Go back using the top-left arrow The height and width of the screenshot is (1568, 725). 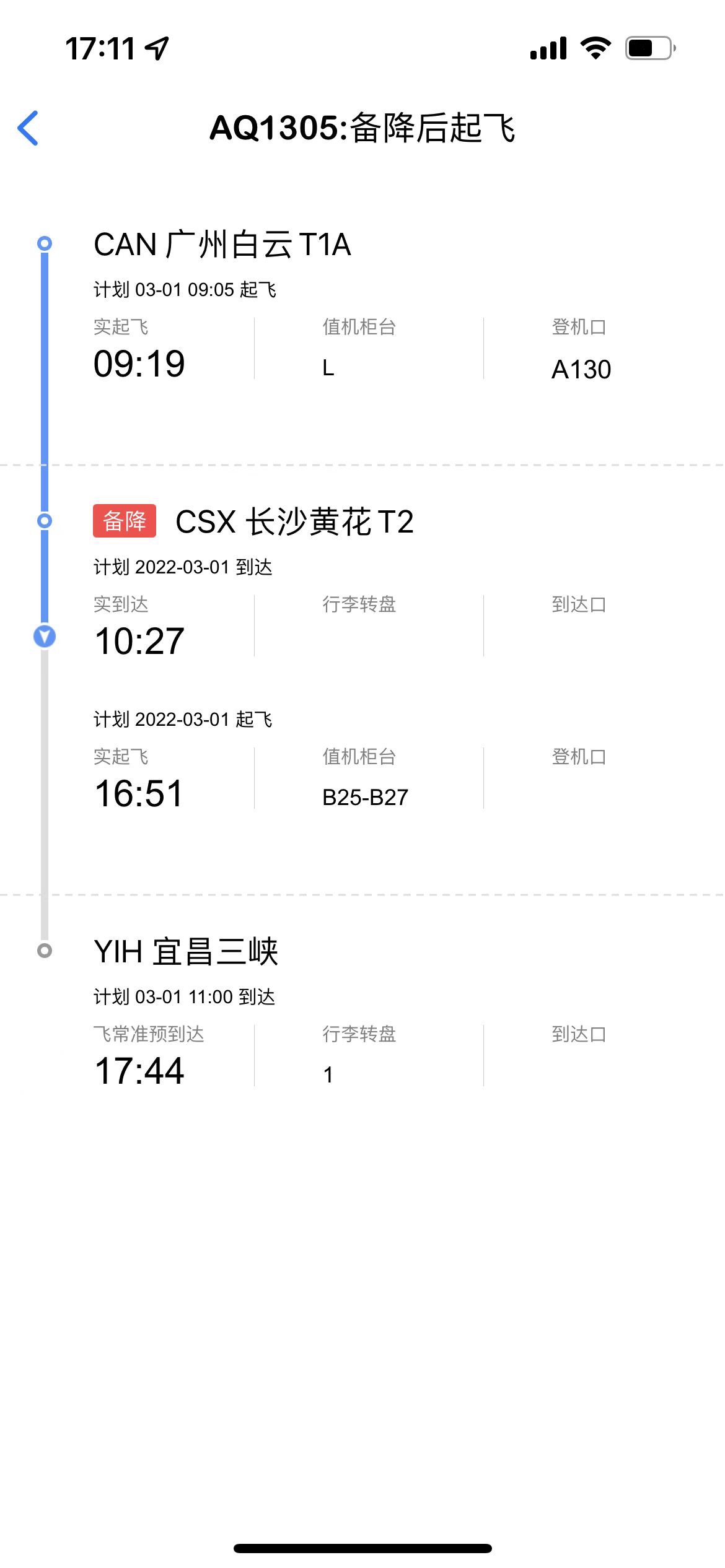[x=29, y=128]
